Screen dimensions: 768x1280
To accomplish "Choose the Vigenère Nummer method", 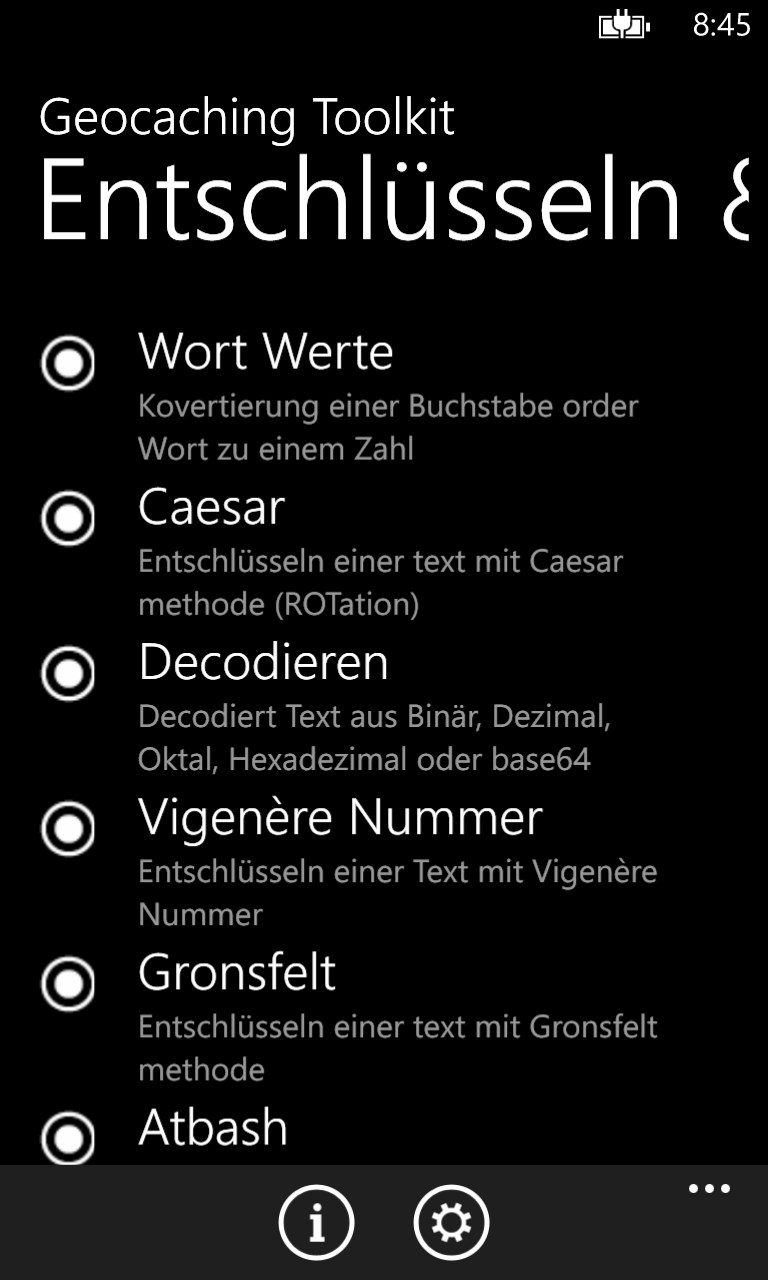I will click(x=340, y=817).
